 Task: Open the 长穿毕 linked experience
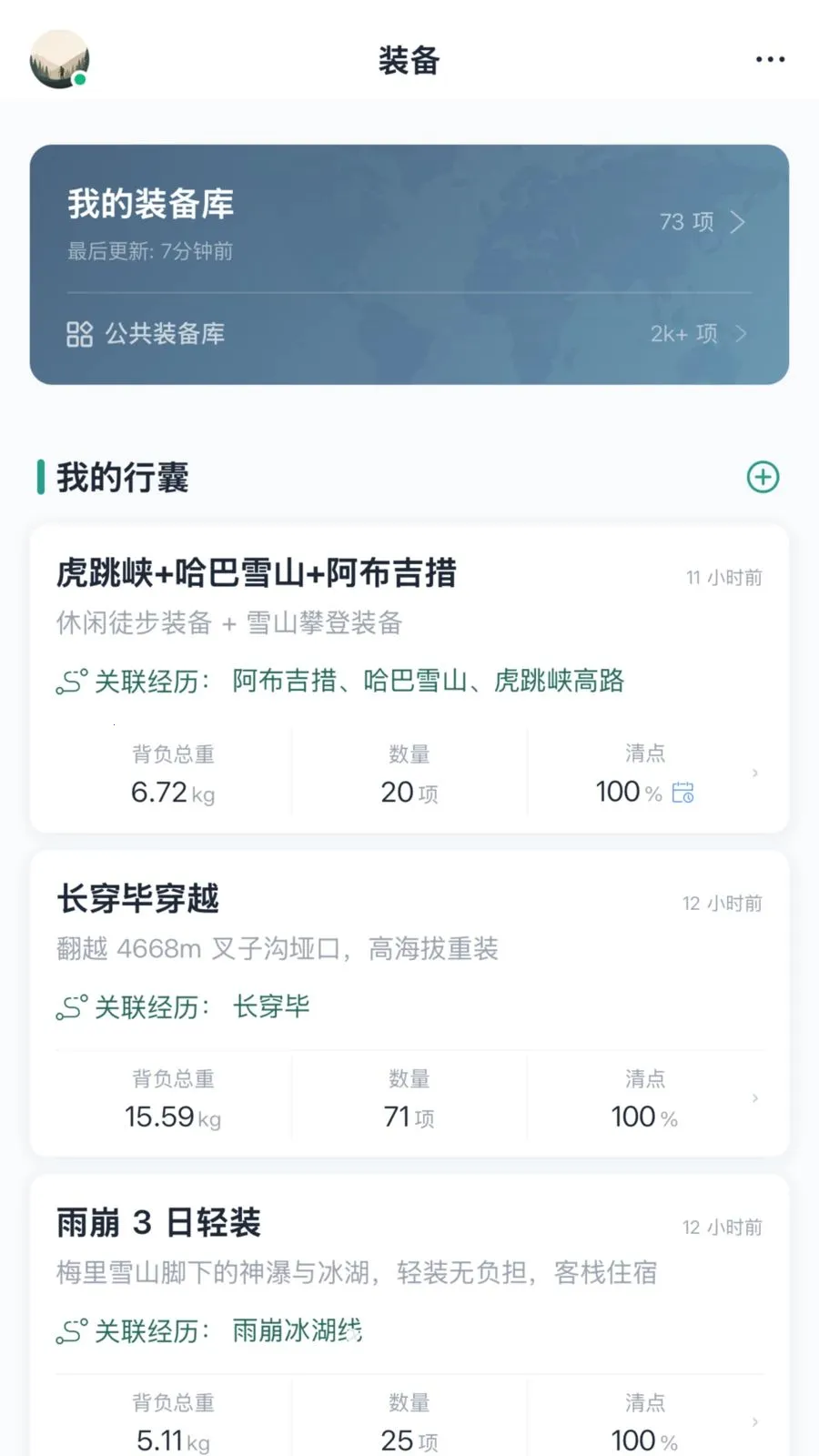[x=274, y=1006]
